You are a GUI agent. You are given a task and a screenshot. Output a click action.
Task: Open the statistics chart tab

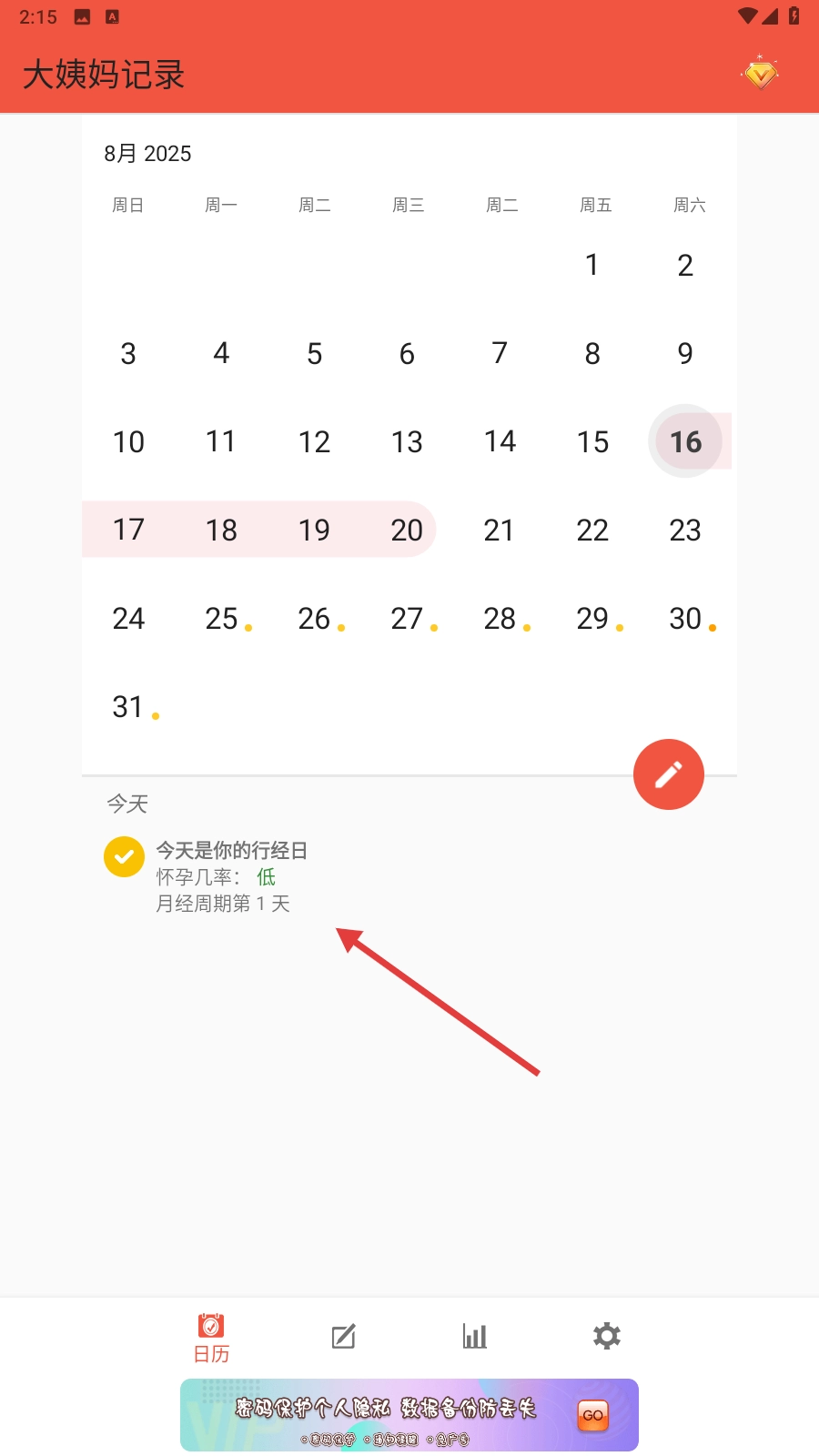(x=474, y=1336)
